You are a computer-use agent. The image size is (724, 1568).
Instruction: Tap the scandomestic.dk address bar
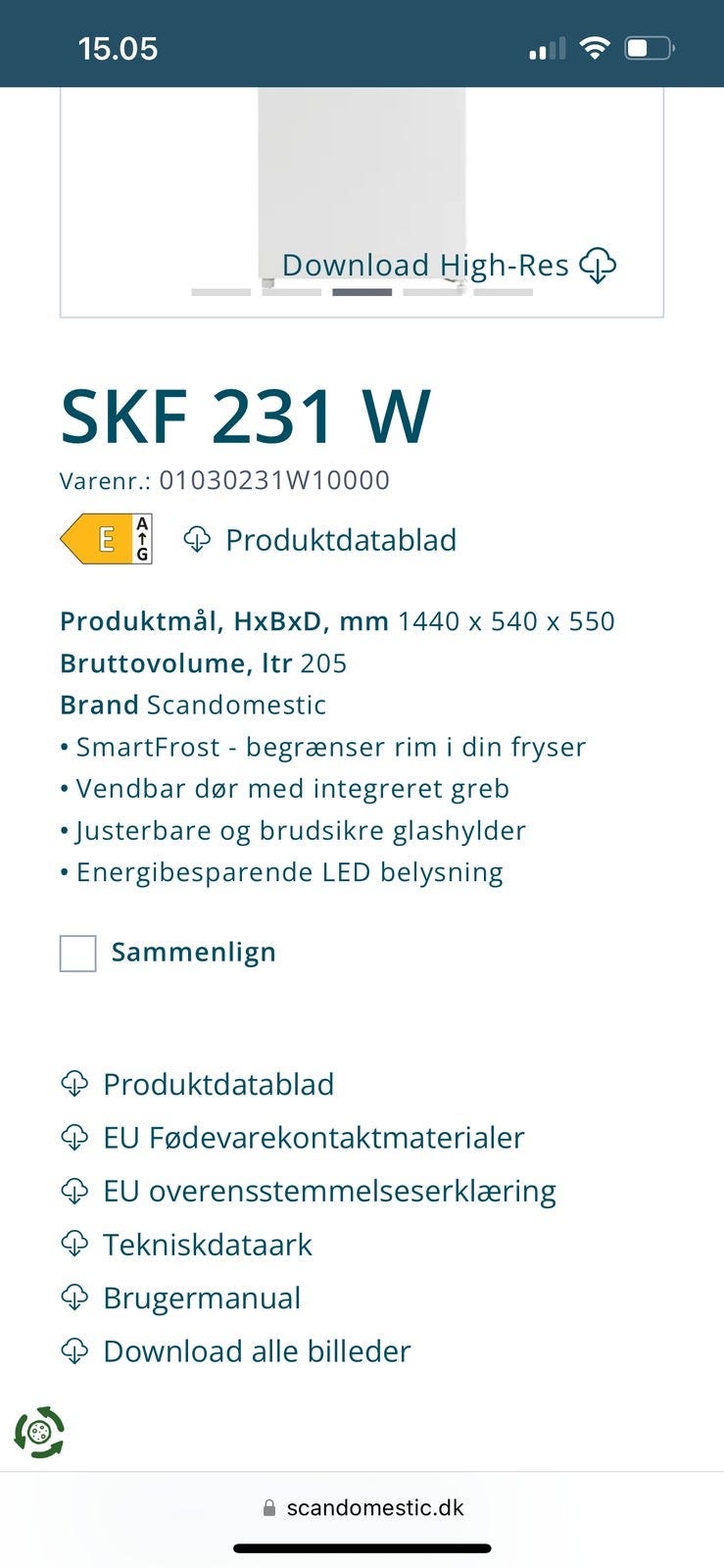362,1507
